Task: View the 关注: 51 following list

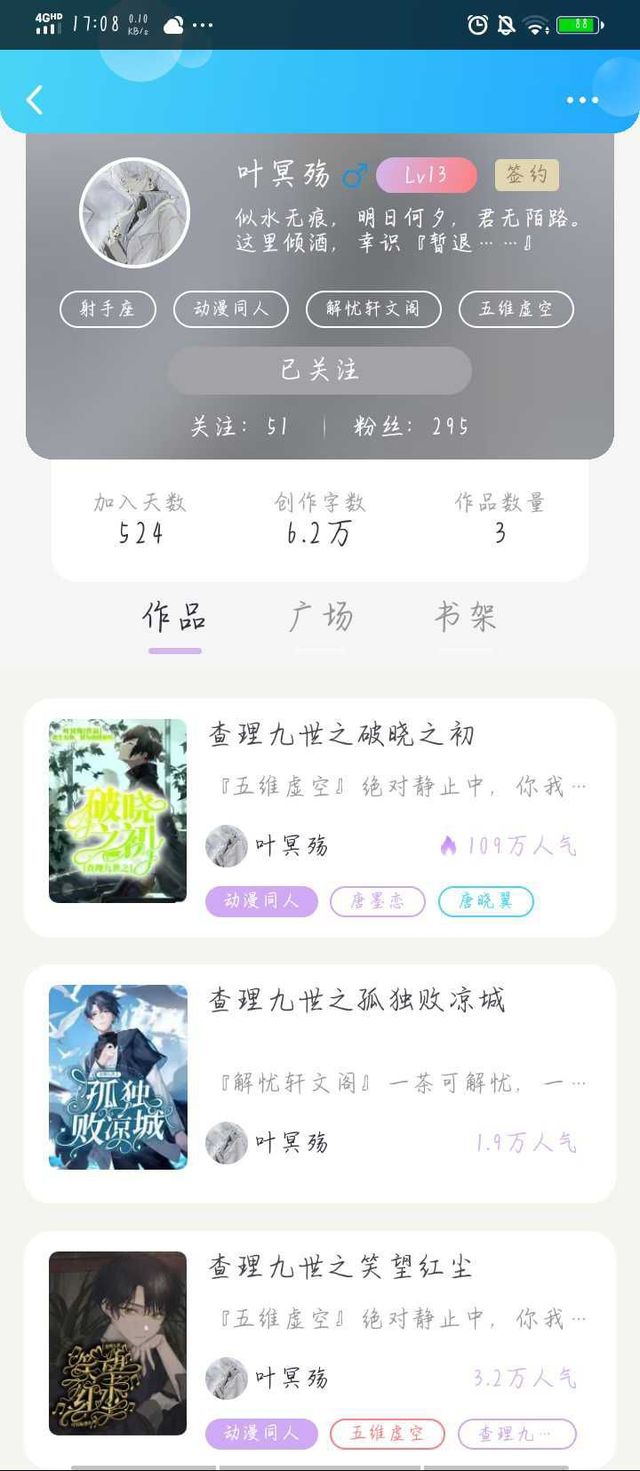Action: click(240, 427)
